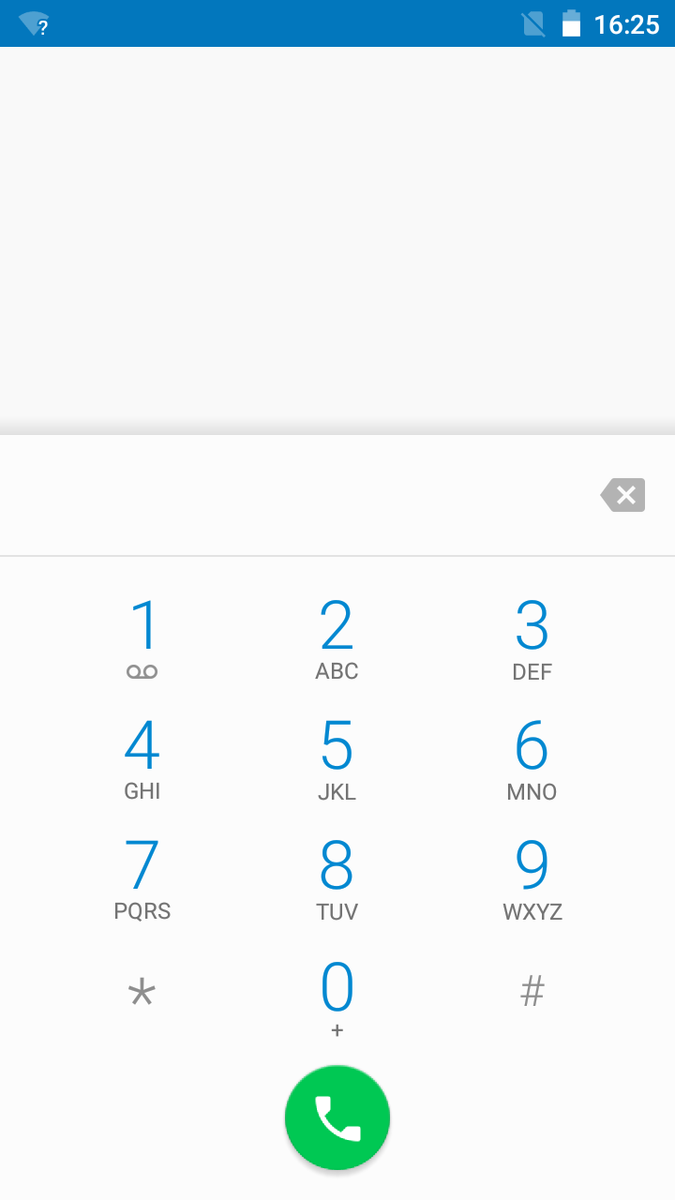Tap the backspace delete icon
The image size is (675, 1200).
(x=623, y=495)
